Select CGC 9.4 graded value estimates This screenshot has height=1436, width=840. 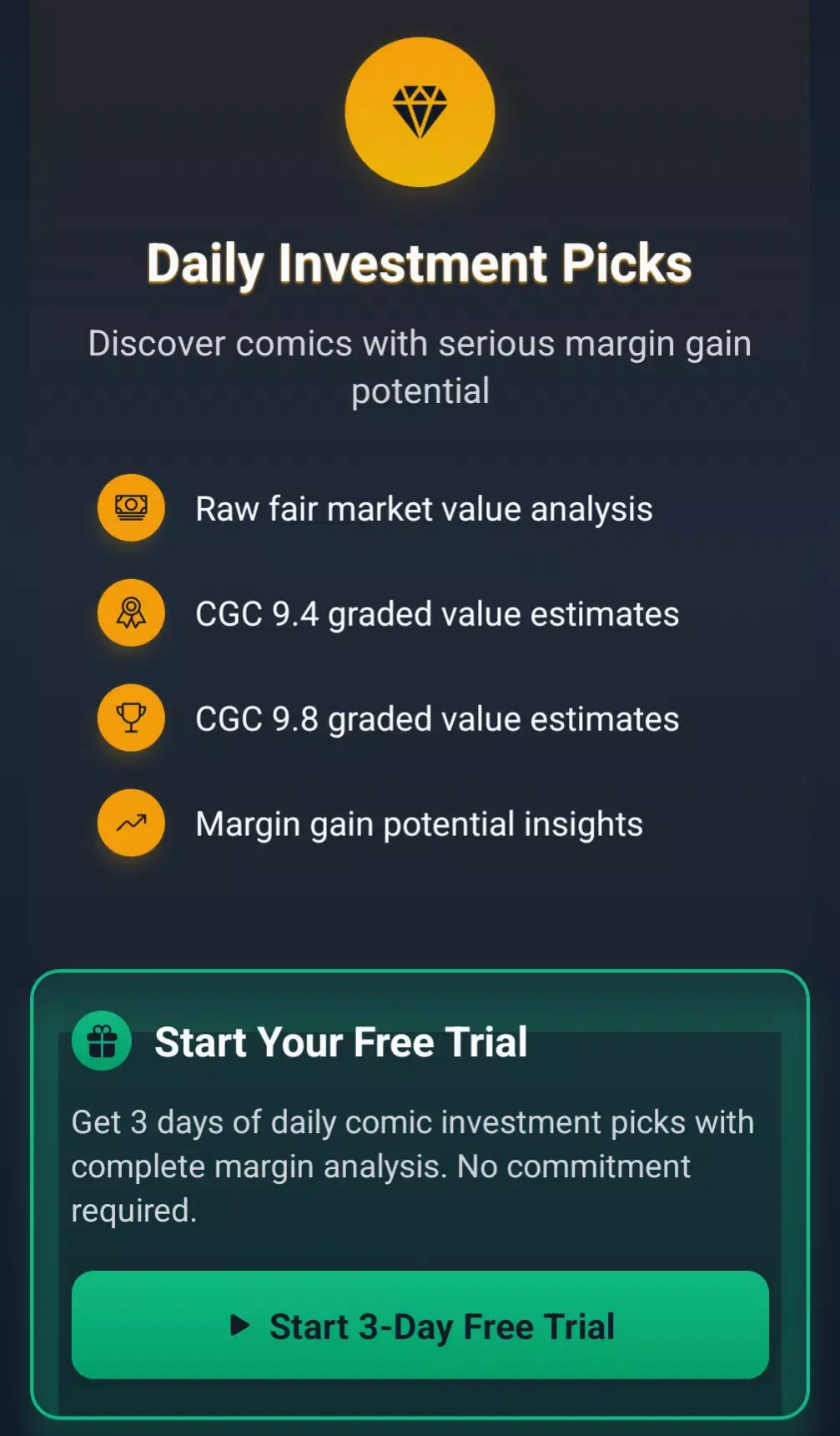tap(436, 613)
